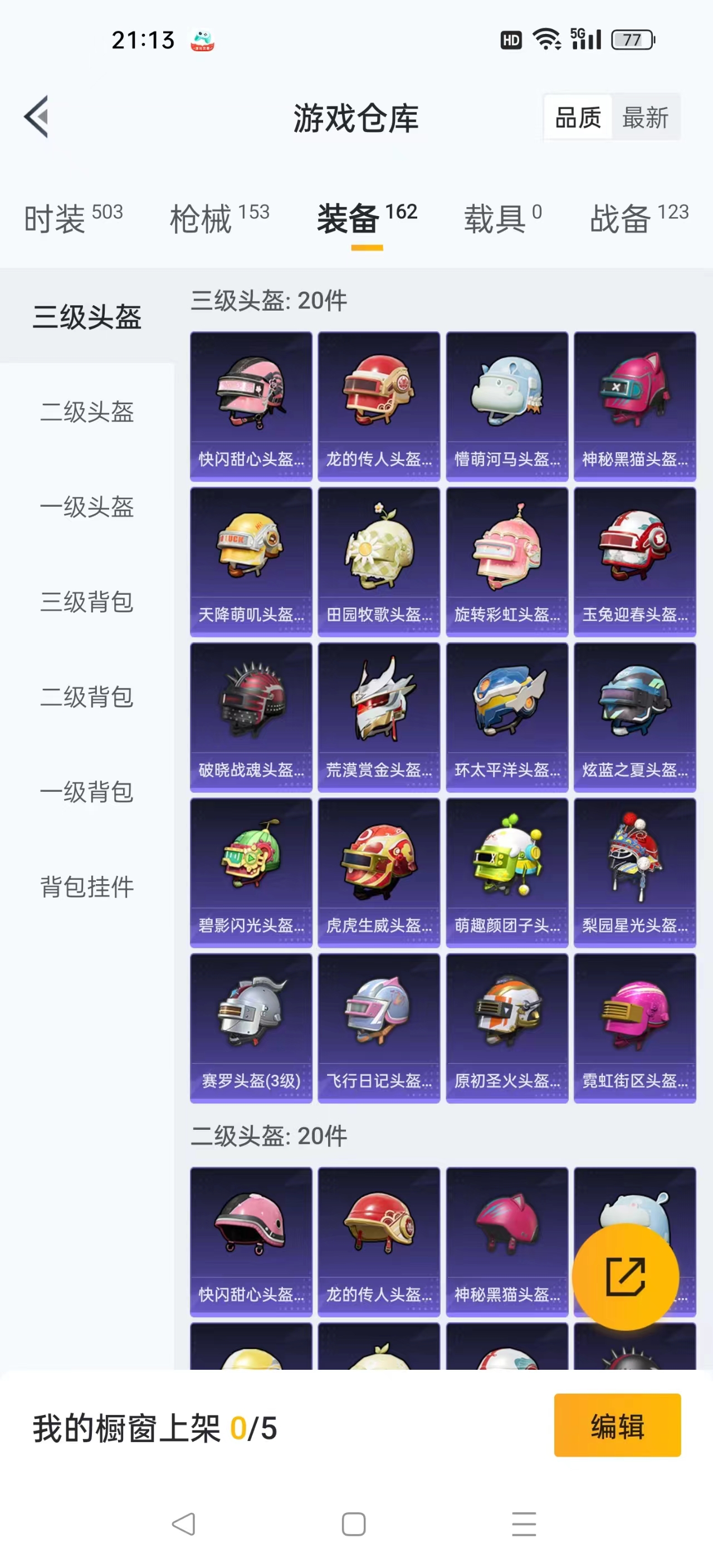Viewport: 713px width, 1568px height.
Task: Jump to the 三级背包 category
Action: (x=87, y=601)
